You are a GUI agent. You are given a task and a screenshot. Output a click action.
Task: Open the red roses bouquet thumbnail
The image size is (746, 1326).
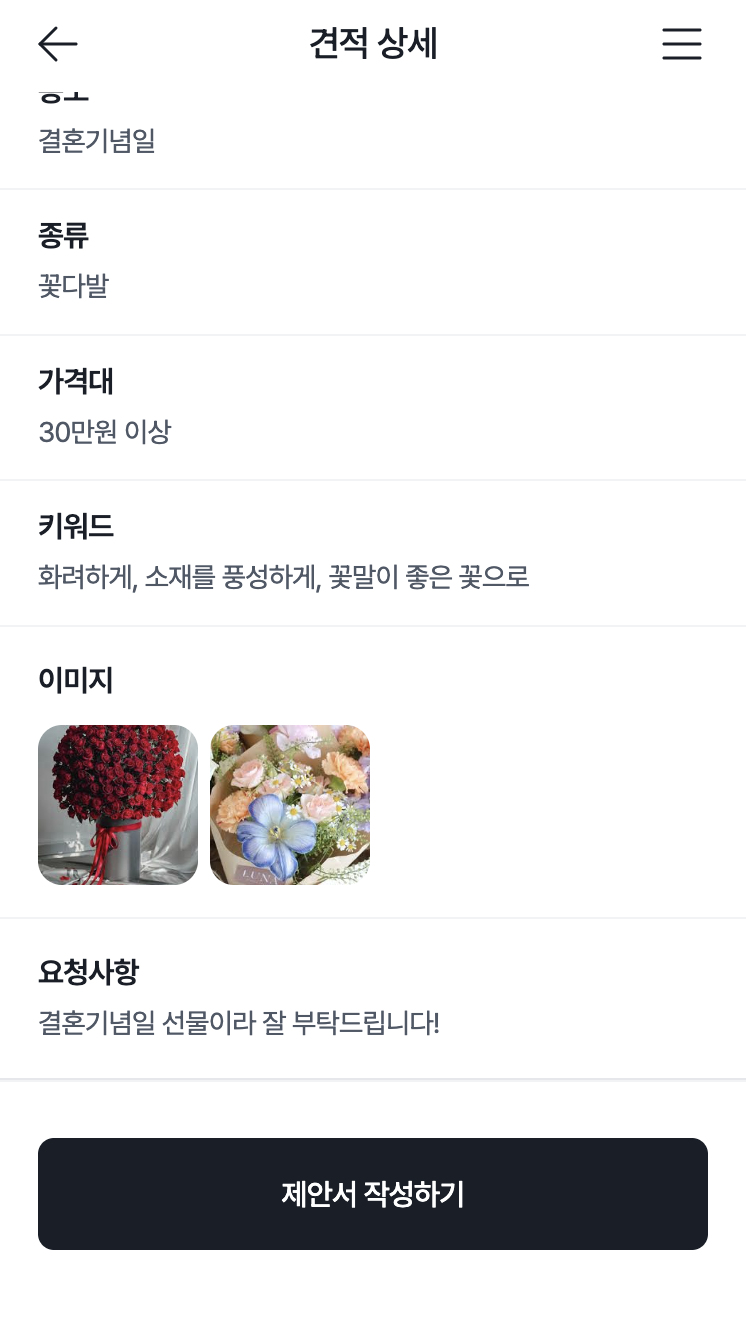117,804
